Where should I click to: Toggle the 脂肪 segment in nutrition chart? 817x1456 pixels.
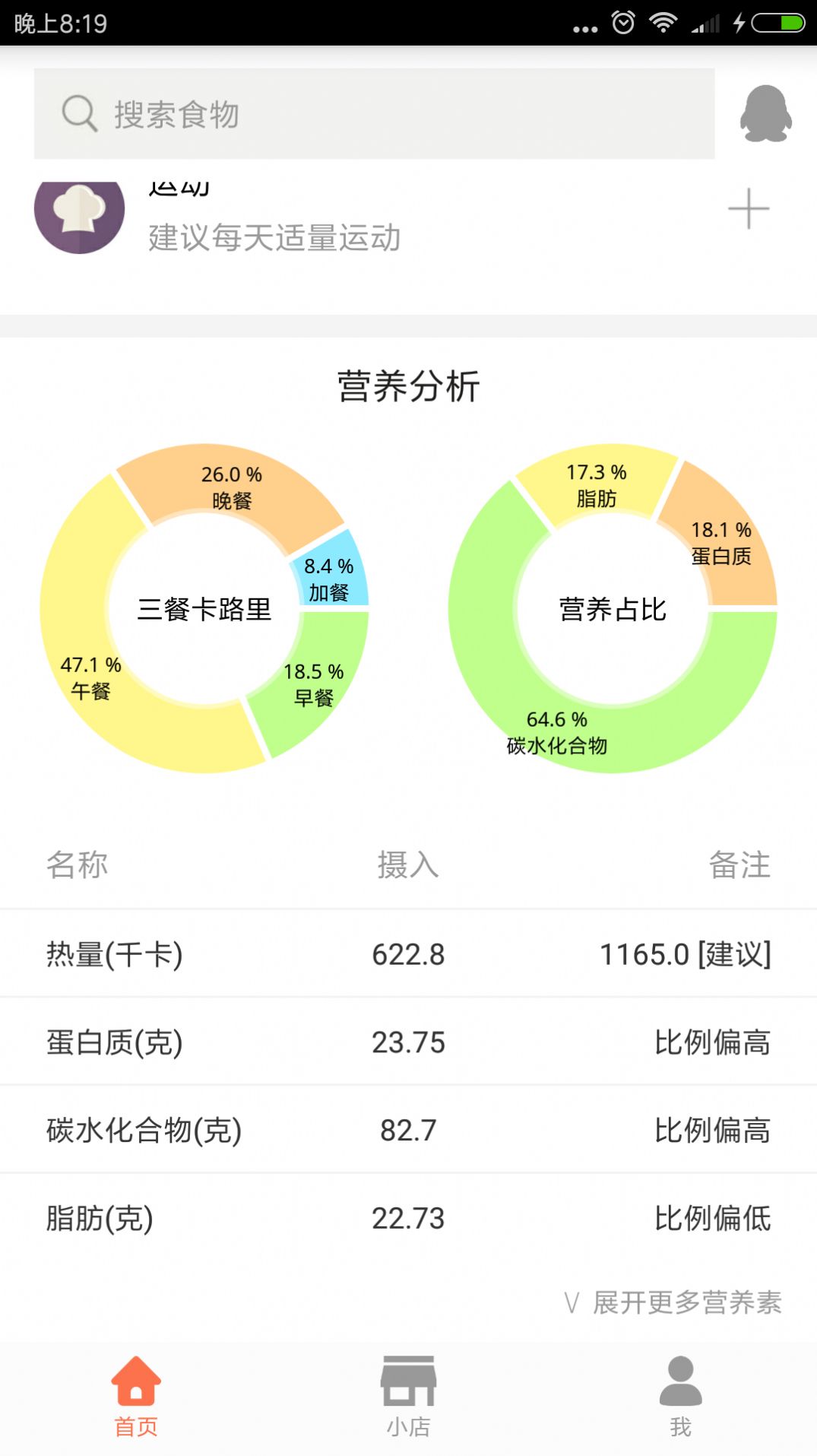pyautogui.click(x=597, y=483)
